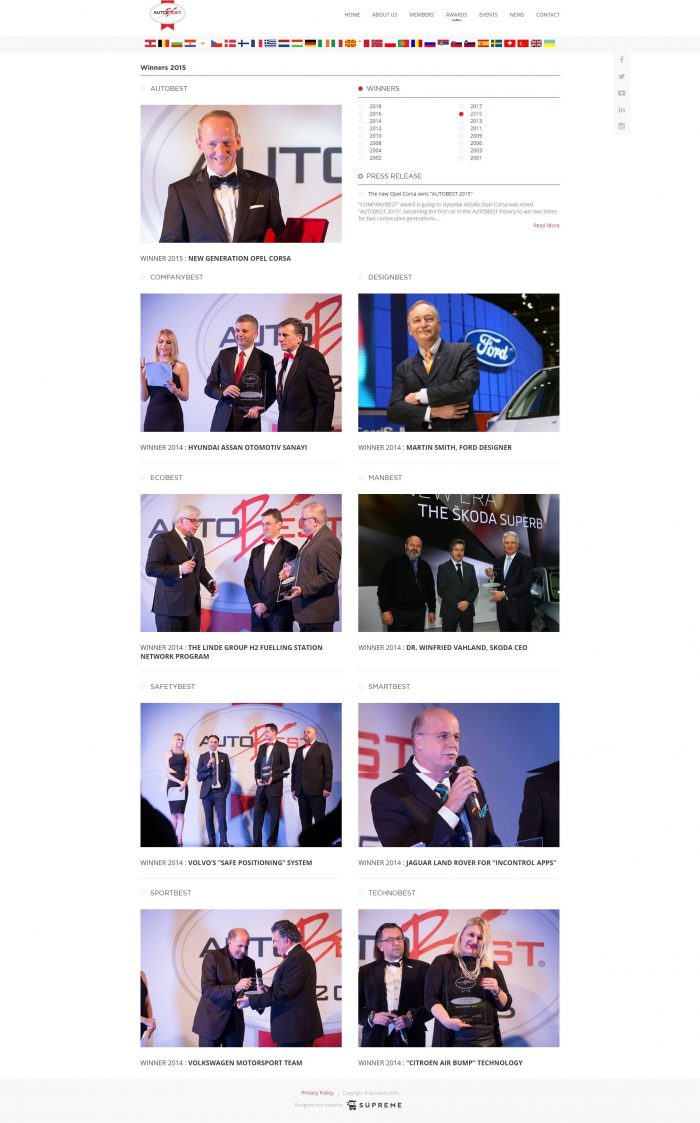Image resolution: width=700 pixels, height=1123 pixels.
Task: Open the Martin Smith Ford Designer photo
Action: (459, 362)
